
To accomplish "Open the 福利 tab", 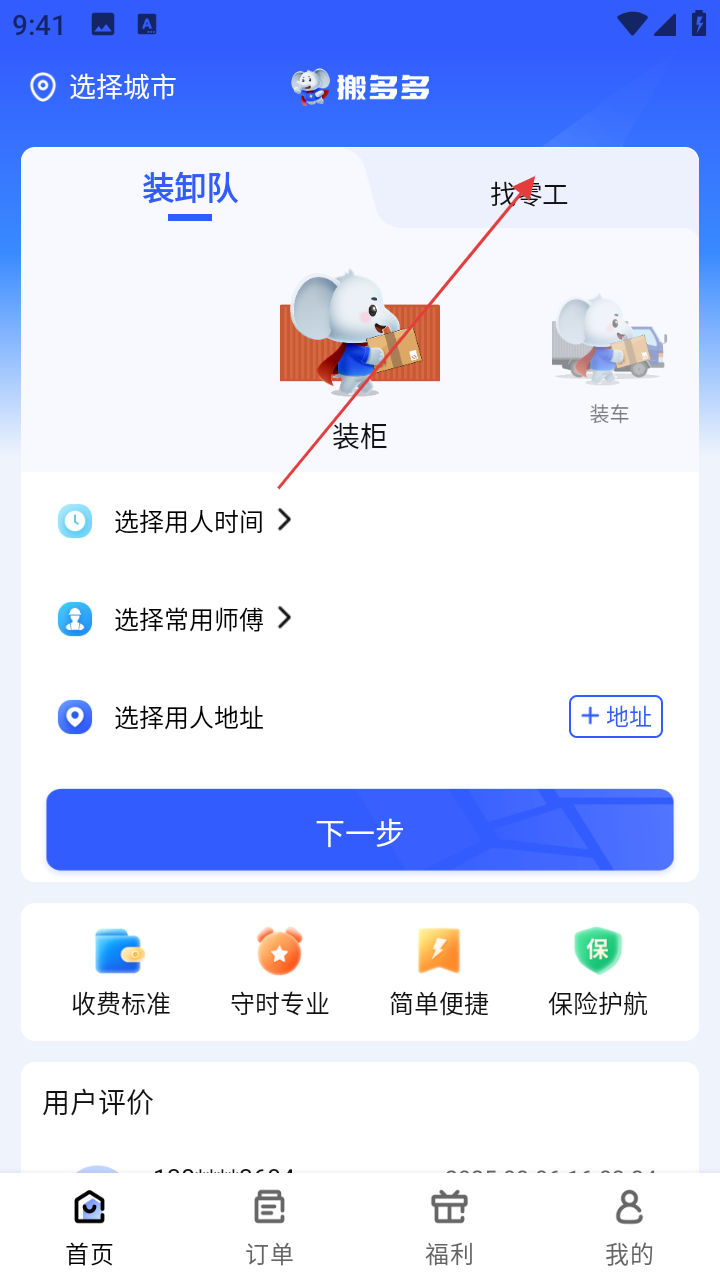I will (450, 1227).
